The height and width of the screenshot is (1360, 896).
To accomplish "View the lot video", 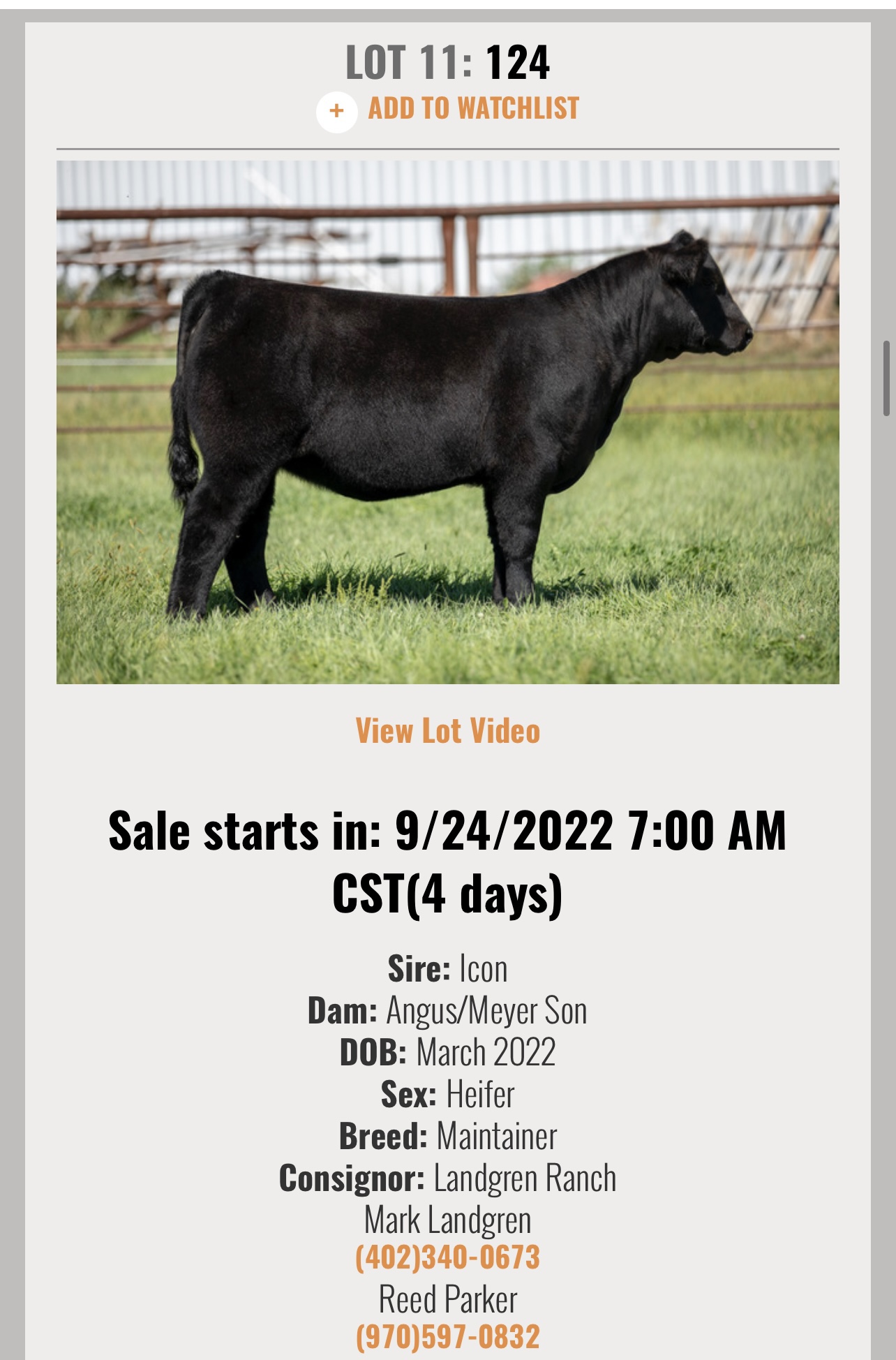I will (448, 731).
